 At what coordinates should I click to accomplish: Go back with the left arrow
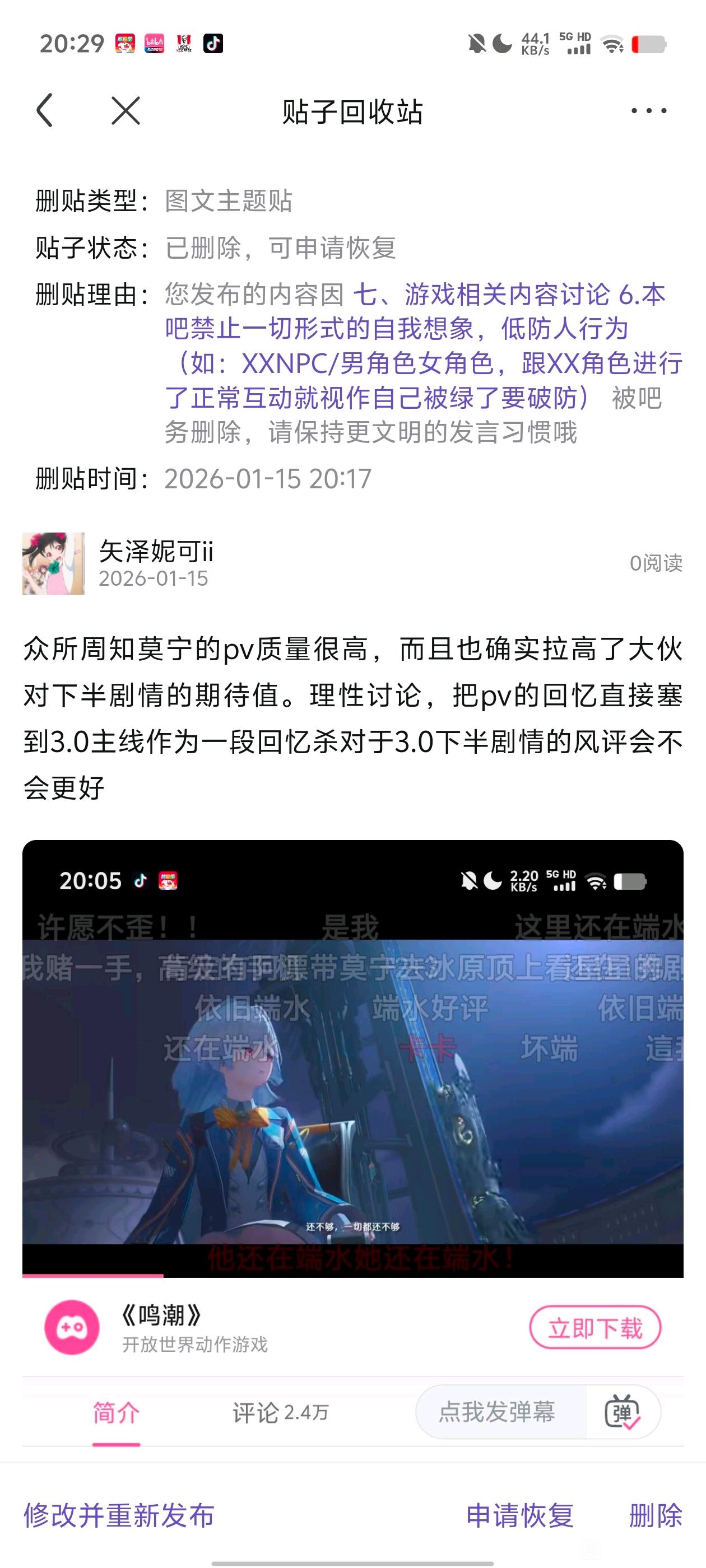(44, 111)
